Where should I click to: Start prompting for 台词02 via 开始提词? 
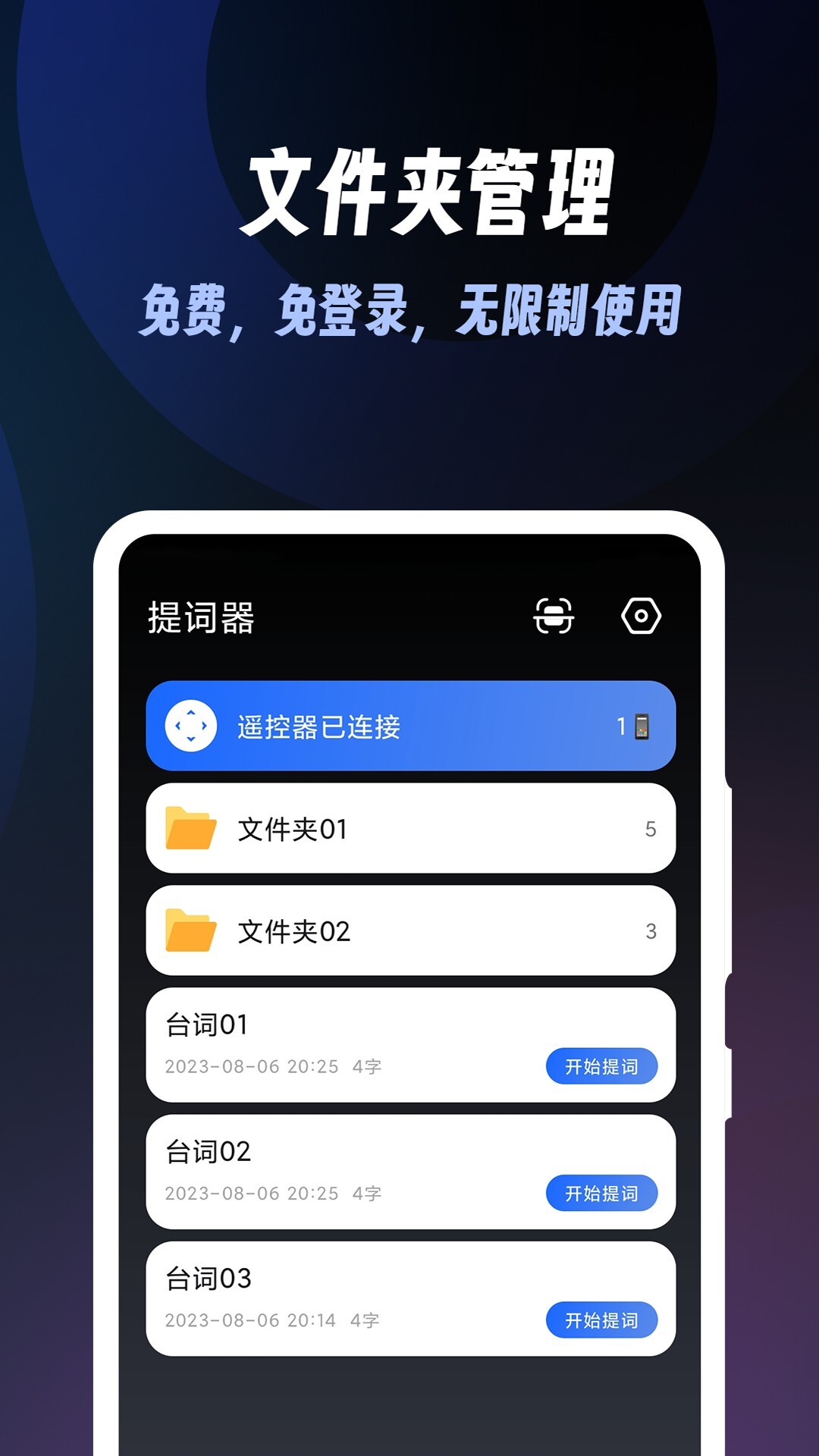603,1192
